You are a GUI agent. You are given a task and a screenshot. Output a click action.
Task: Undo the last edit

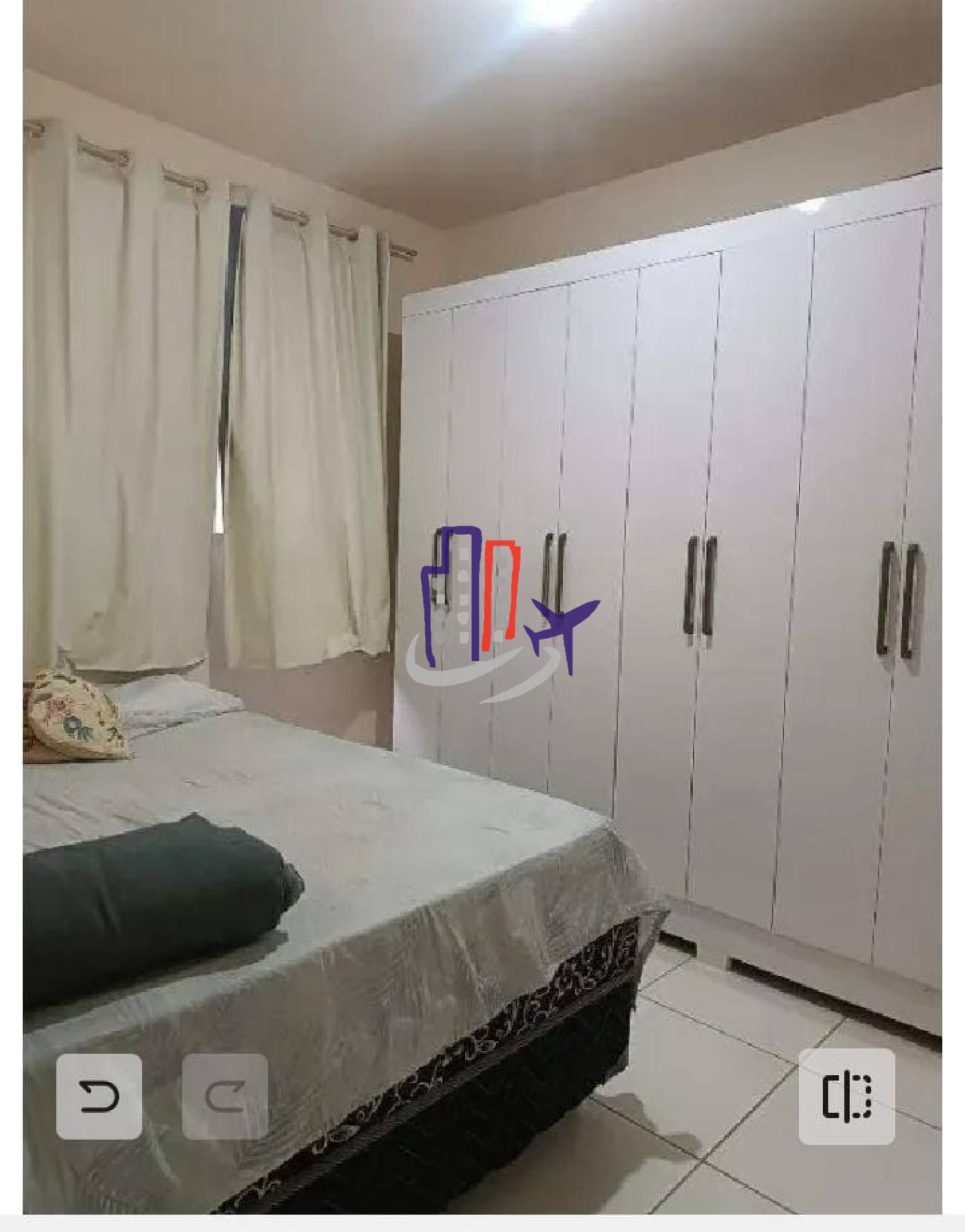99,1096
